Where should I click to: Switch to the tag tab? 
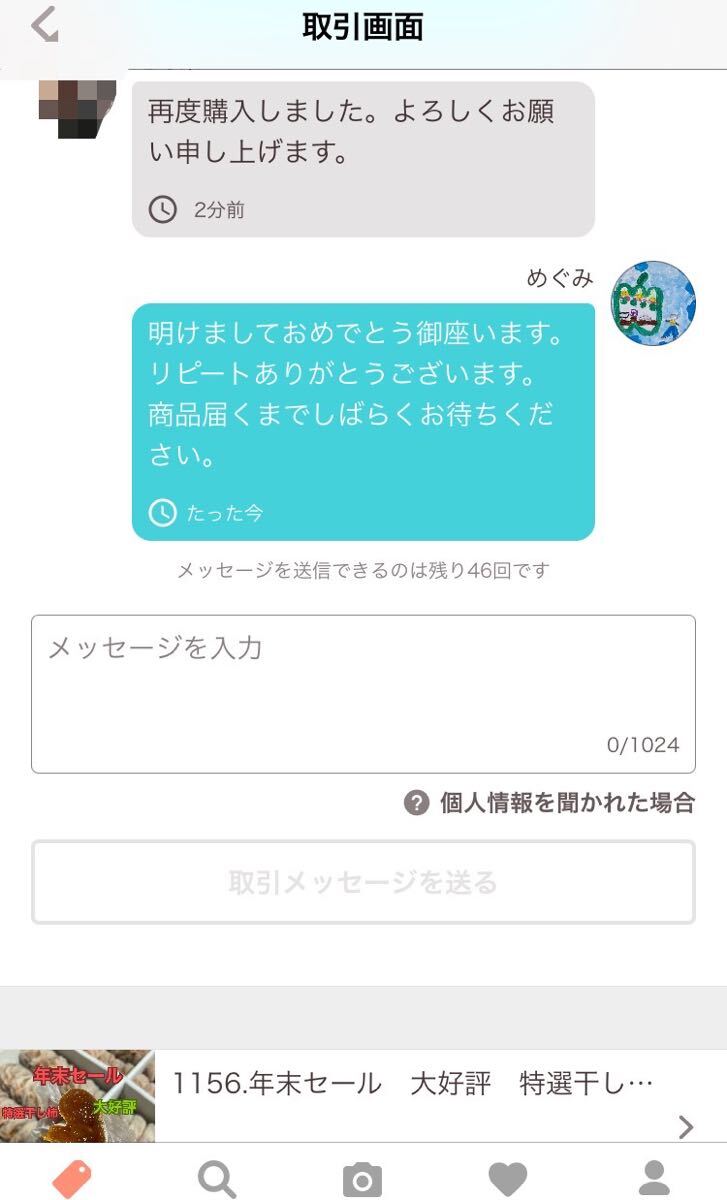pos(71,1178)
